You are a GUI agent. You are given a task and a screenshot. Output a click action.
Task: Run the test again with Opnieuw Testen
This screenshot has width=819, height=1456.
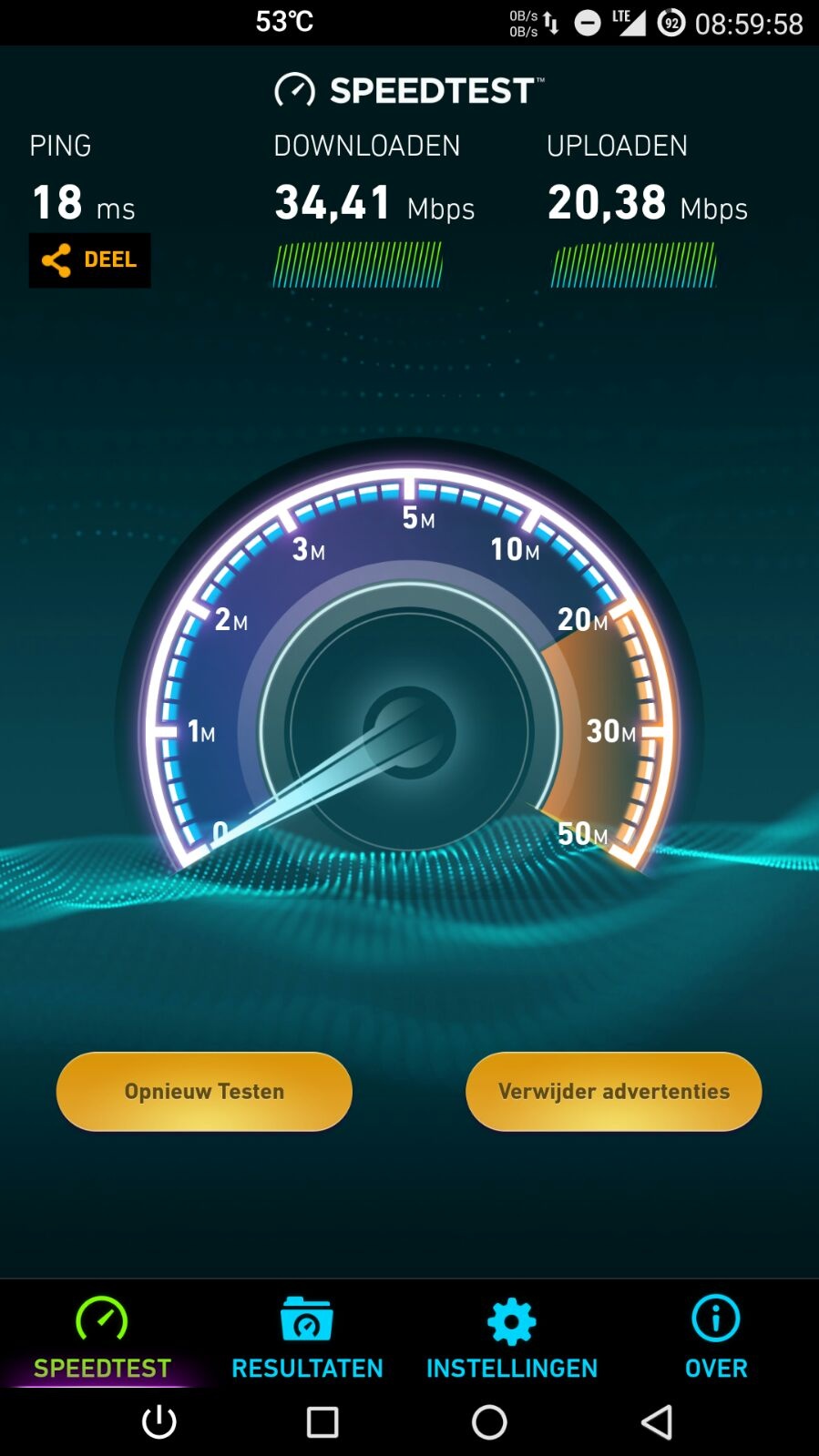204,1091
